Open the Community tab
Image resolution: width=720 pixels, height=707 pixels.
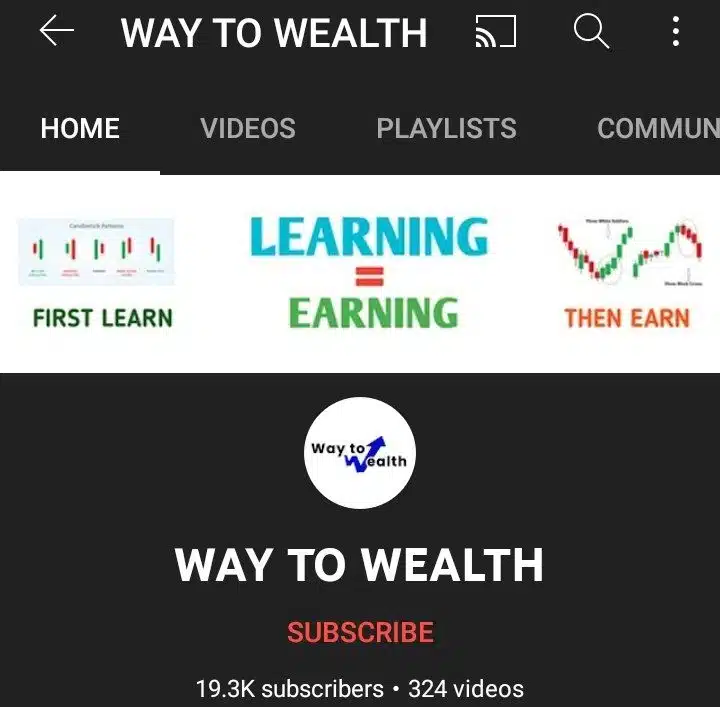(x=657, y=129)
